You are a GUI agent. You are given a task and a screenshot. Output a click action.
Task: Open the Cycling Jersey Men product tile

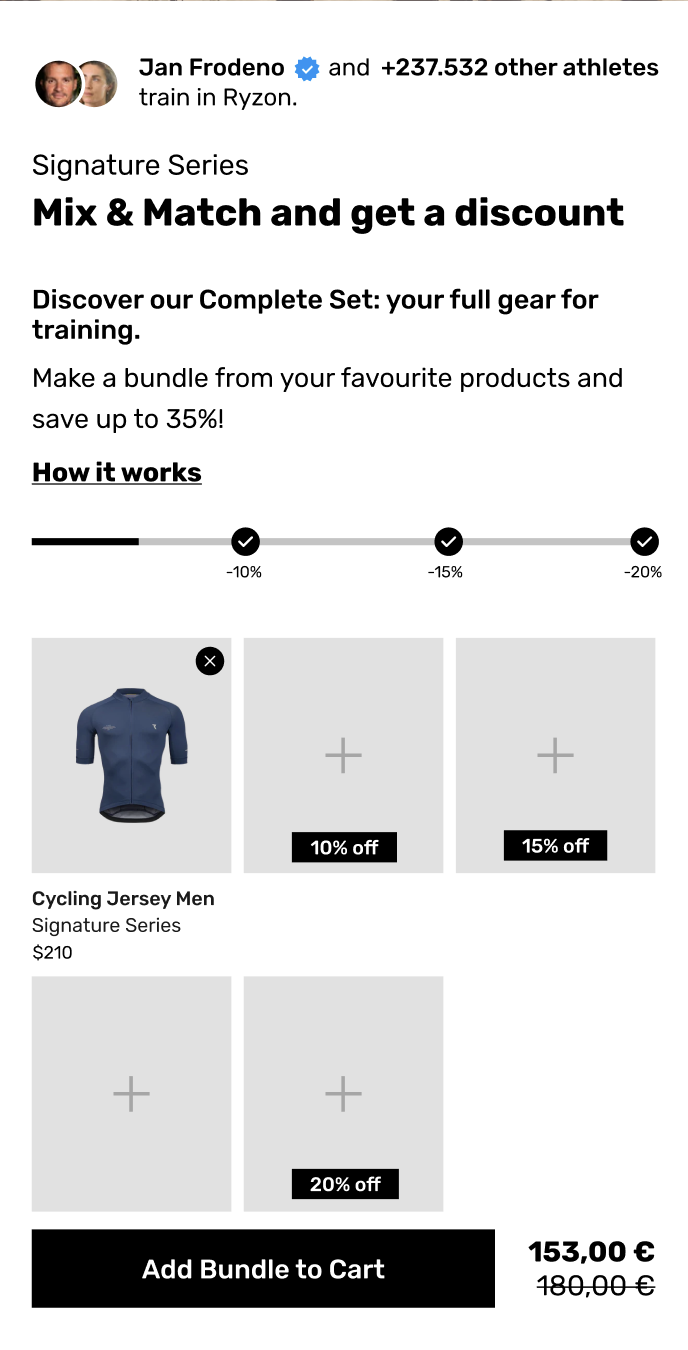pos(131,756)
